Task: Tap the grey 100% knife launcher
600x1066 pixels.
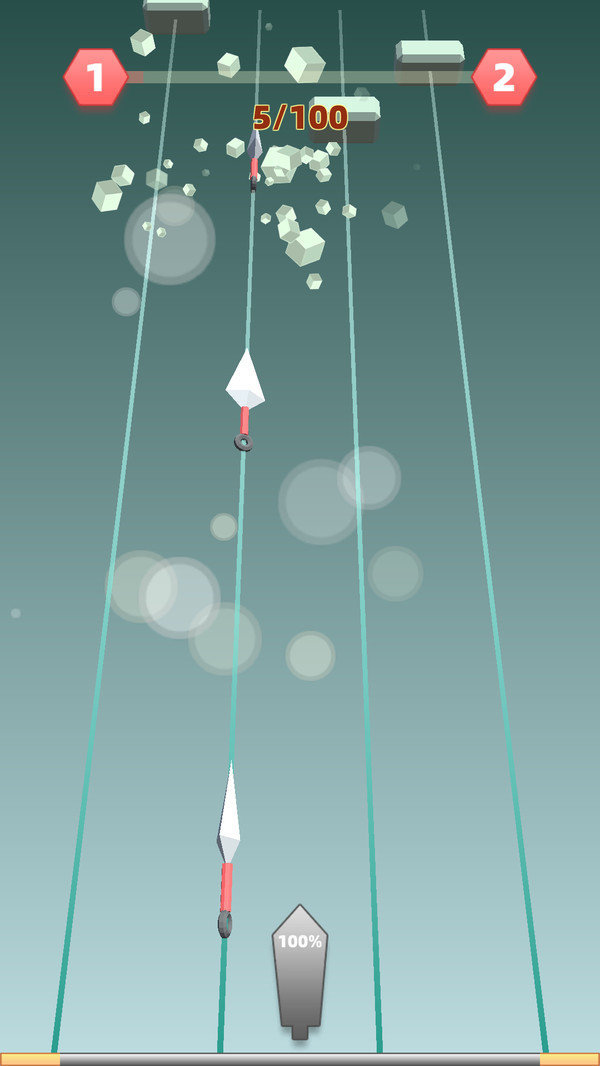Action: (x=300, y=972)
